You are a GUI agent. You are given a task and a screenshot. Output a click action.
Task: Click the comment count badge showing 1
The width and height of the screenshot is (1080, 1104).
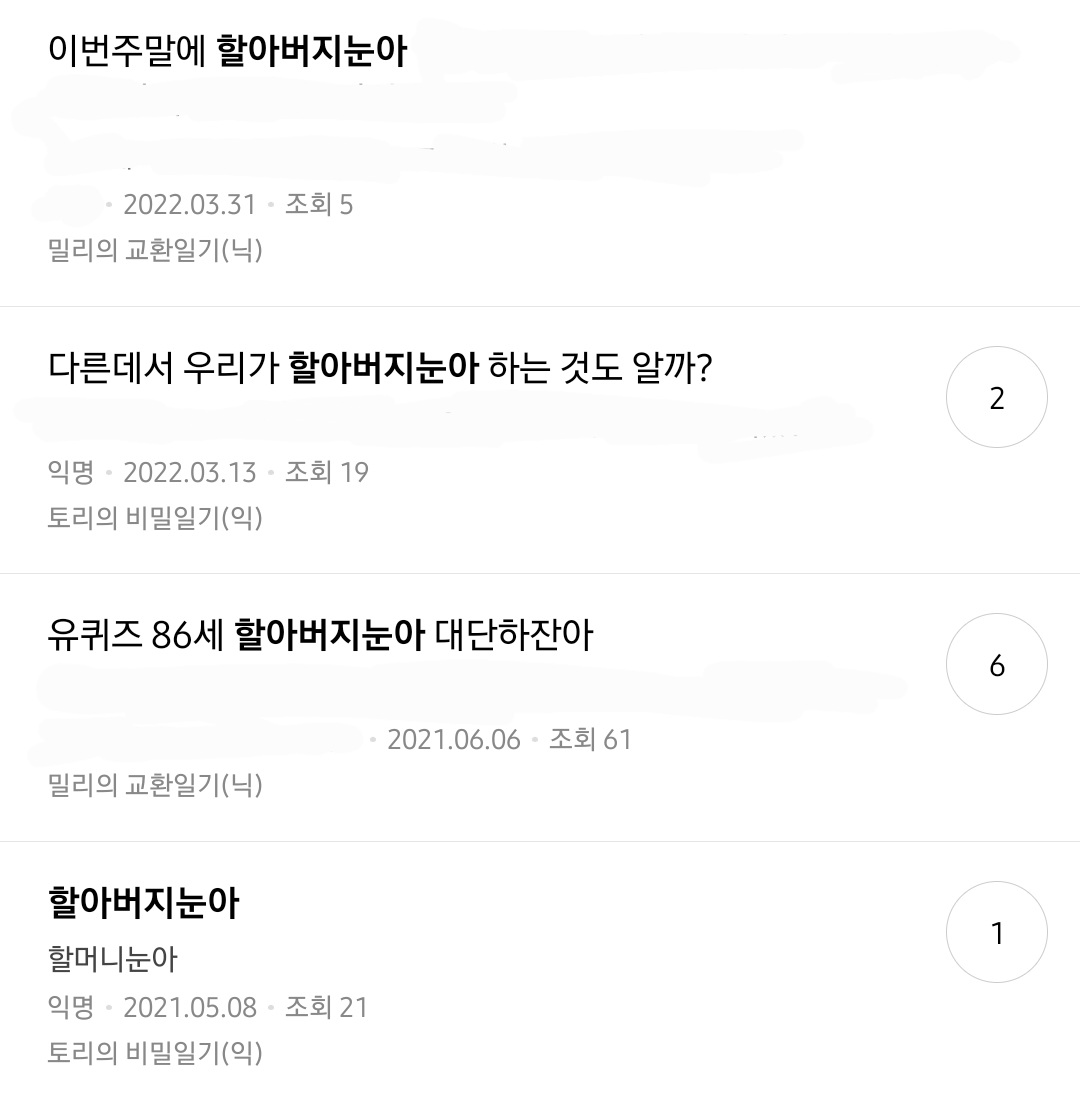(x=996, y=931)
